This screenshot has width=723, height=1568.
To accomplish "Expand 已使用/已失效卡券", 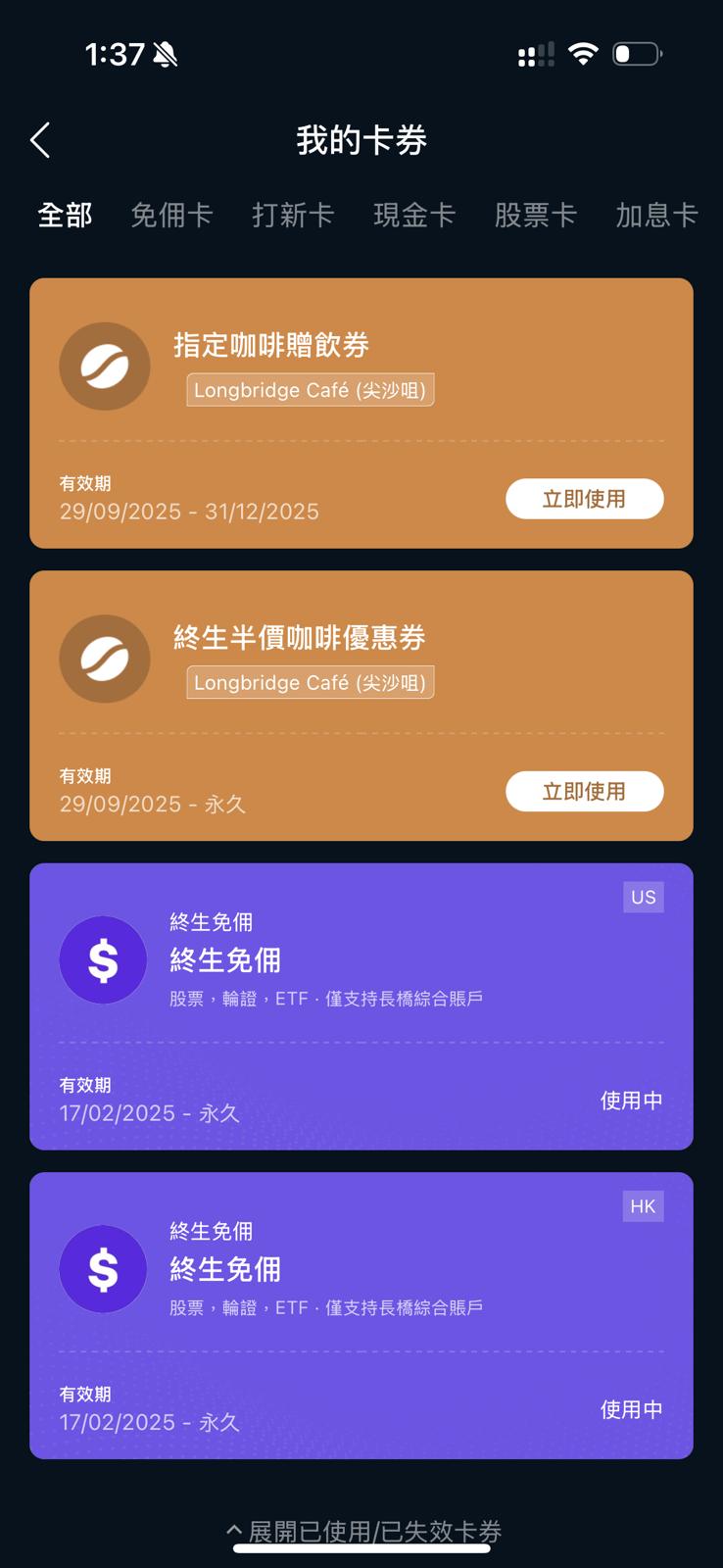I will [363, 1530].
